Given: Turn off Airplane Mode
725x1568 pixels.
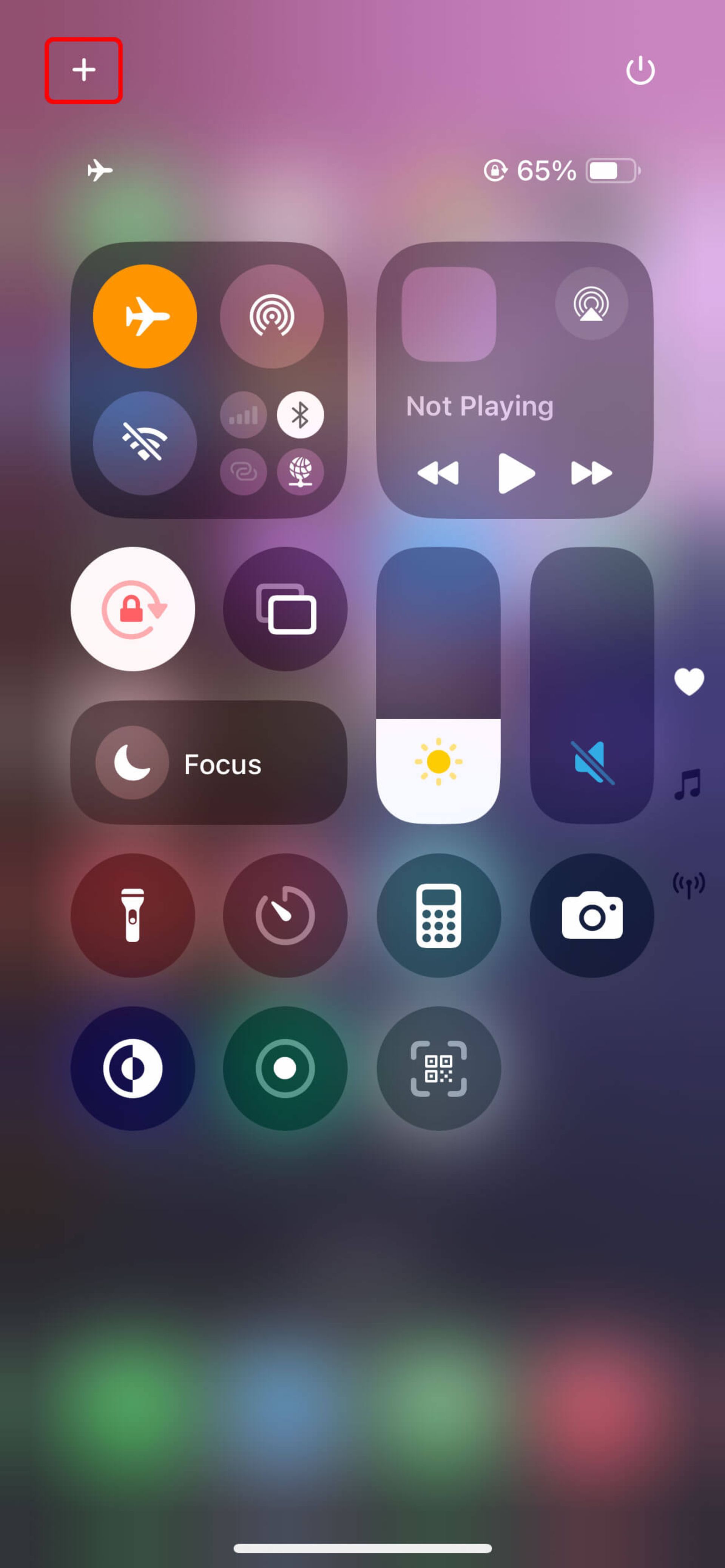Looking at the screenshot, I should pos(145,316).
